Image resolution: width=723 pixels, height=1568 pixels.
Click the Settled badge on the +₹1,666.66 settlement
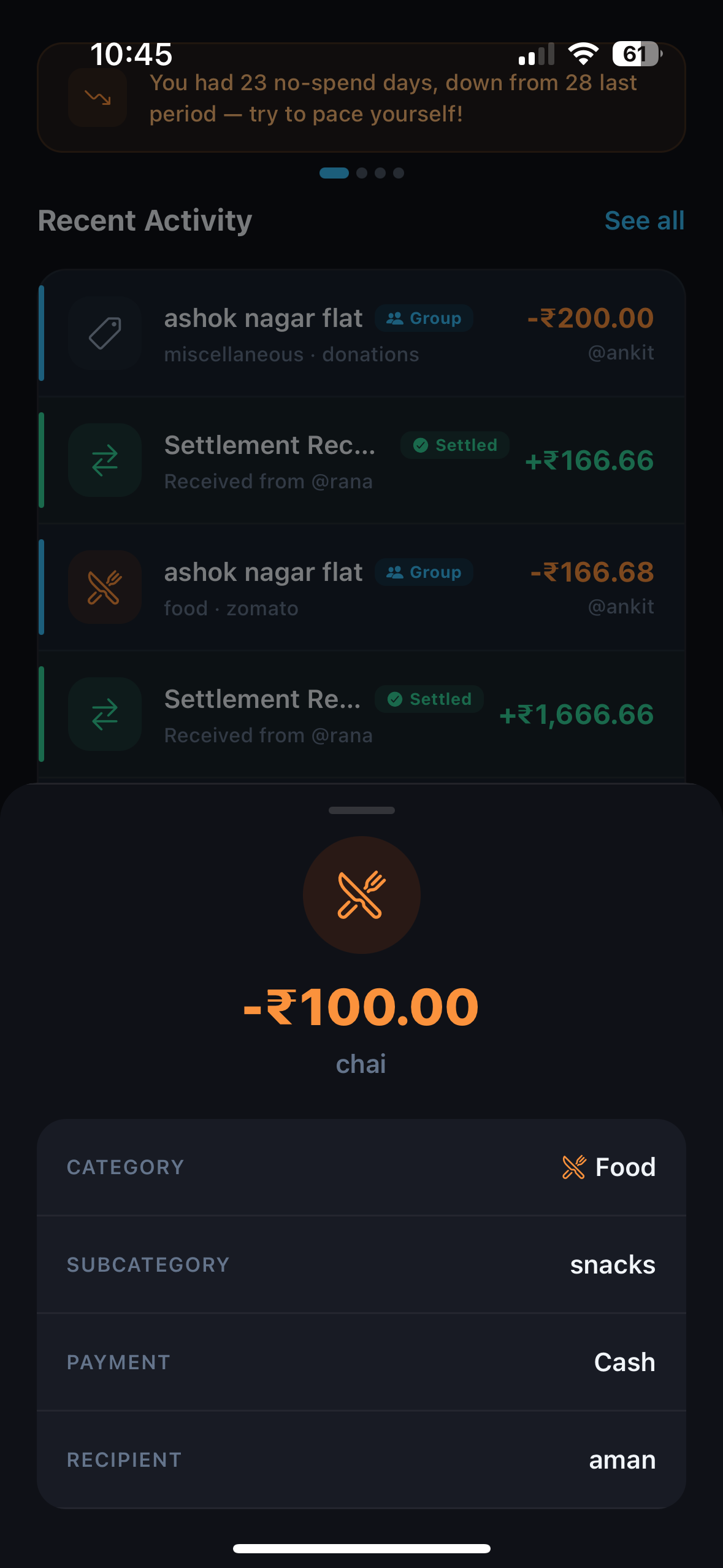(x=429, y=699)
